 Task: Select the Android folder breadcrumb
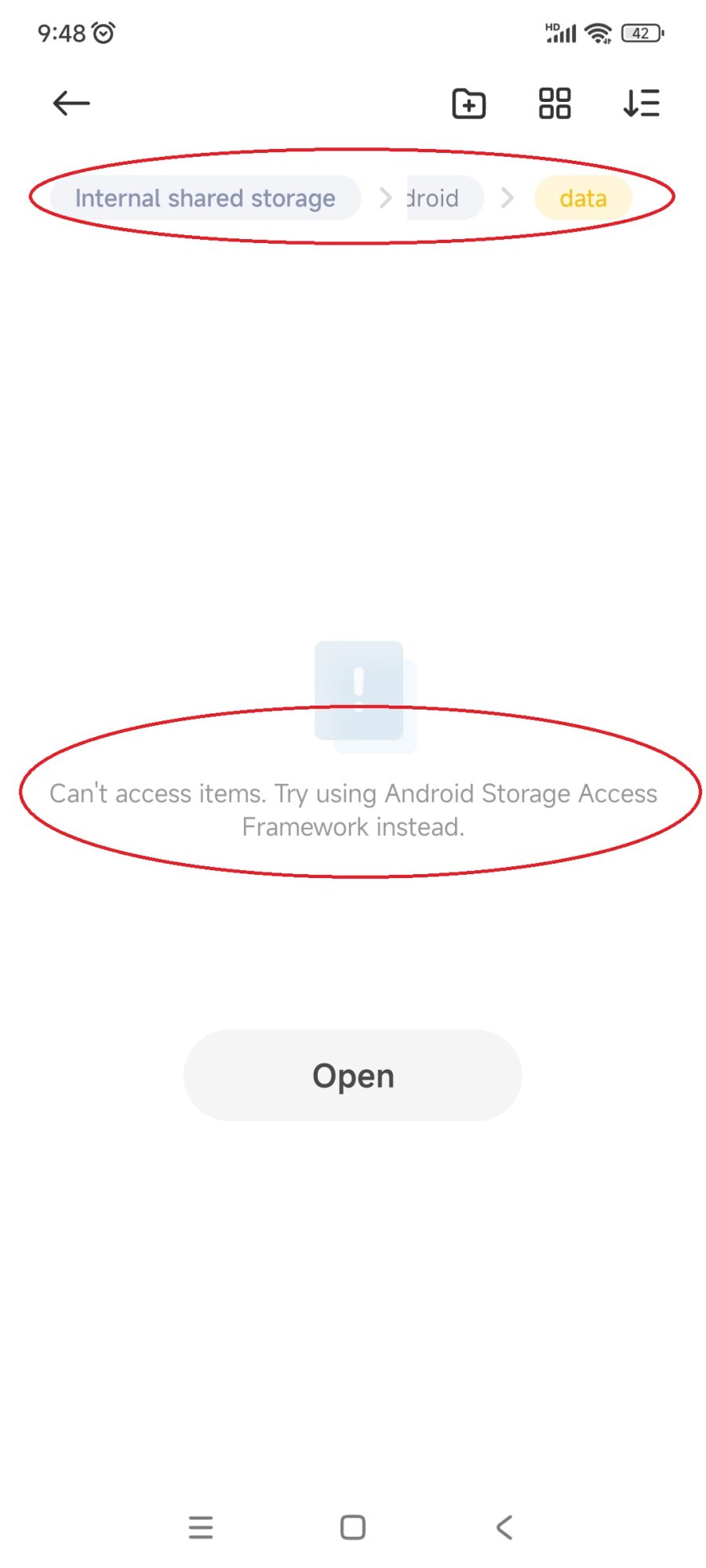[x=444, y=198]
